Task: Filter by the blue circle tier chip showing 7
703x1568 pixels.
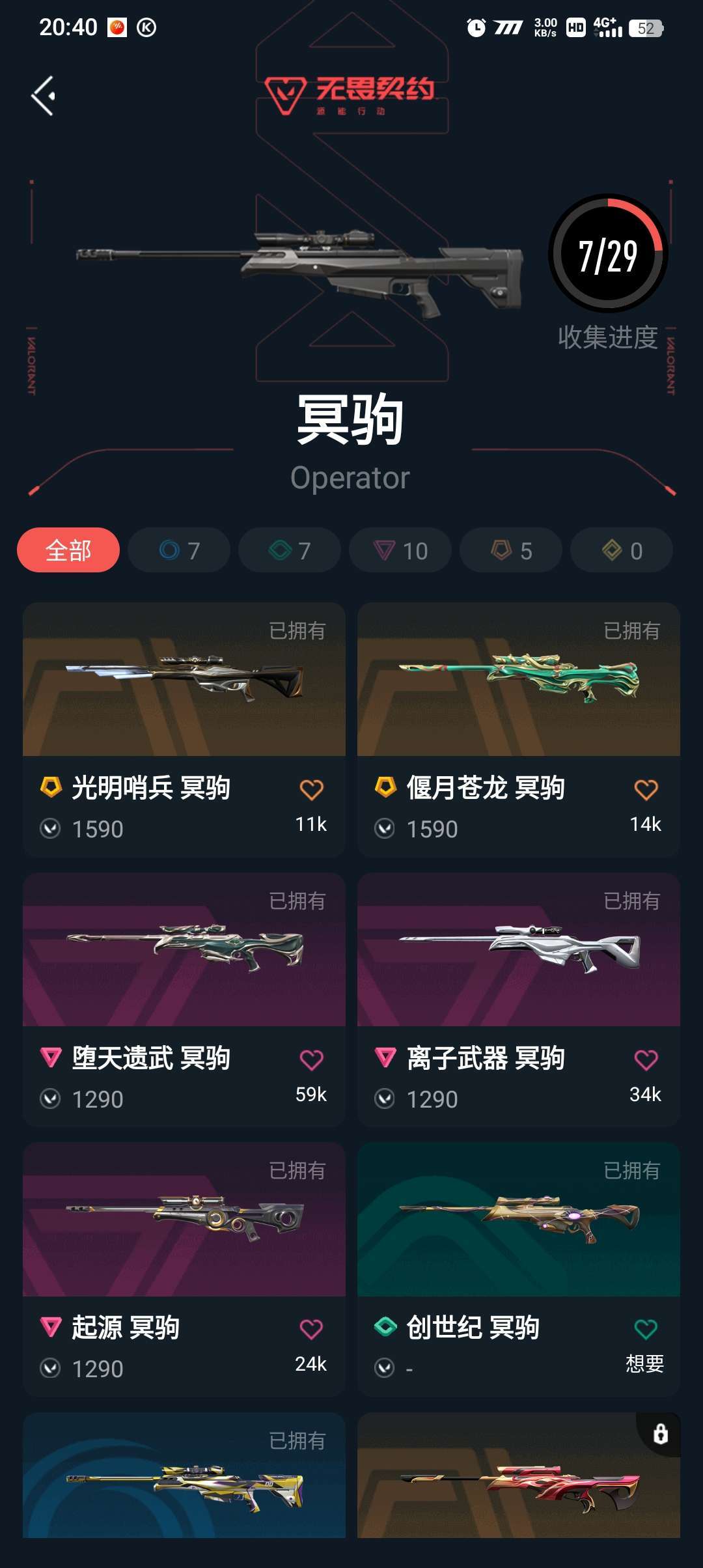Action: 179,550
